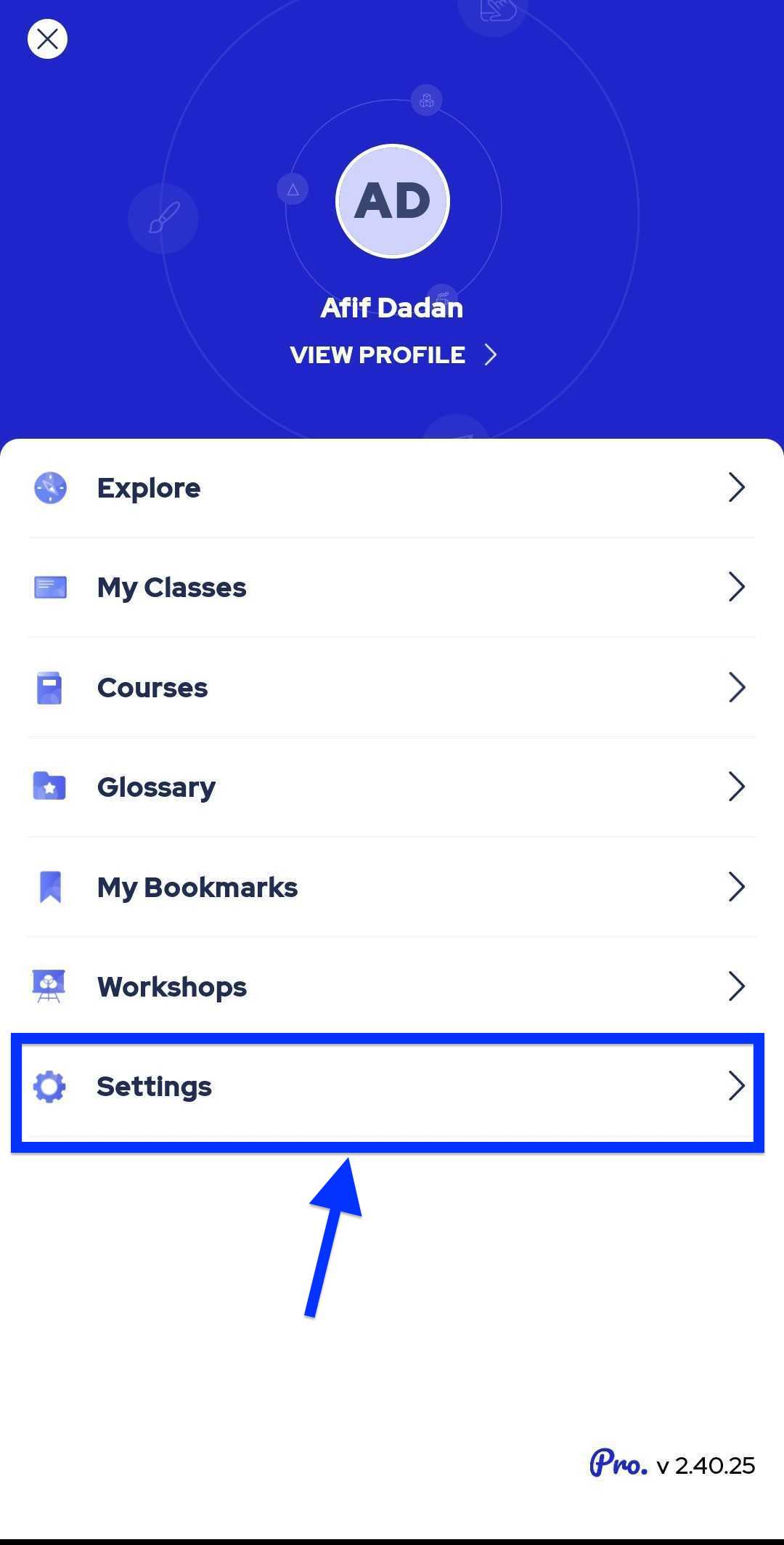Open Courses

click(392, 687)
